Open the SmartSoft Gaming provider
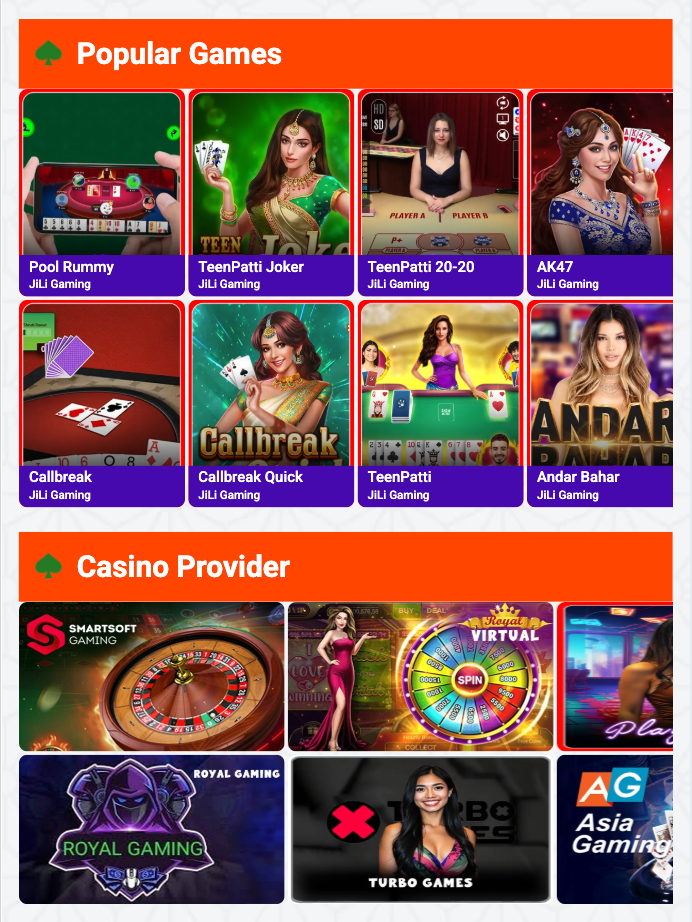692x922 pixels. [x=152, y=676]
